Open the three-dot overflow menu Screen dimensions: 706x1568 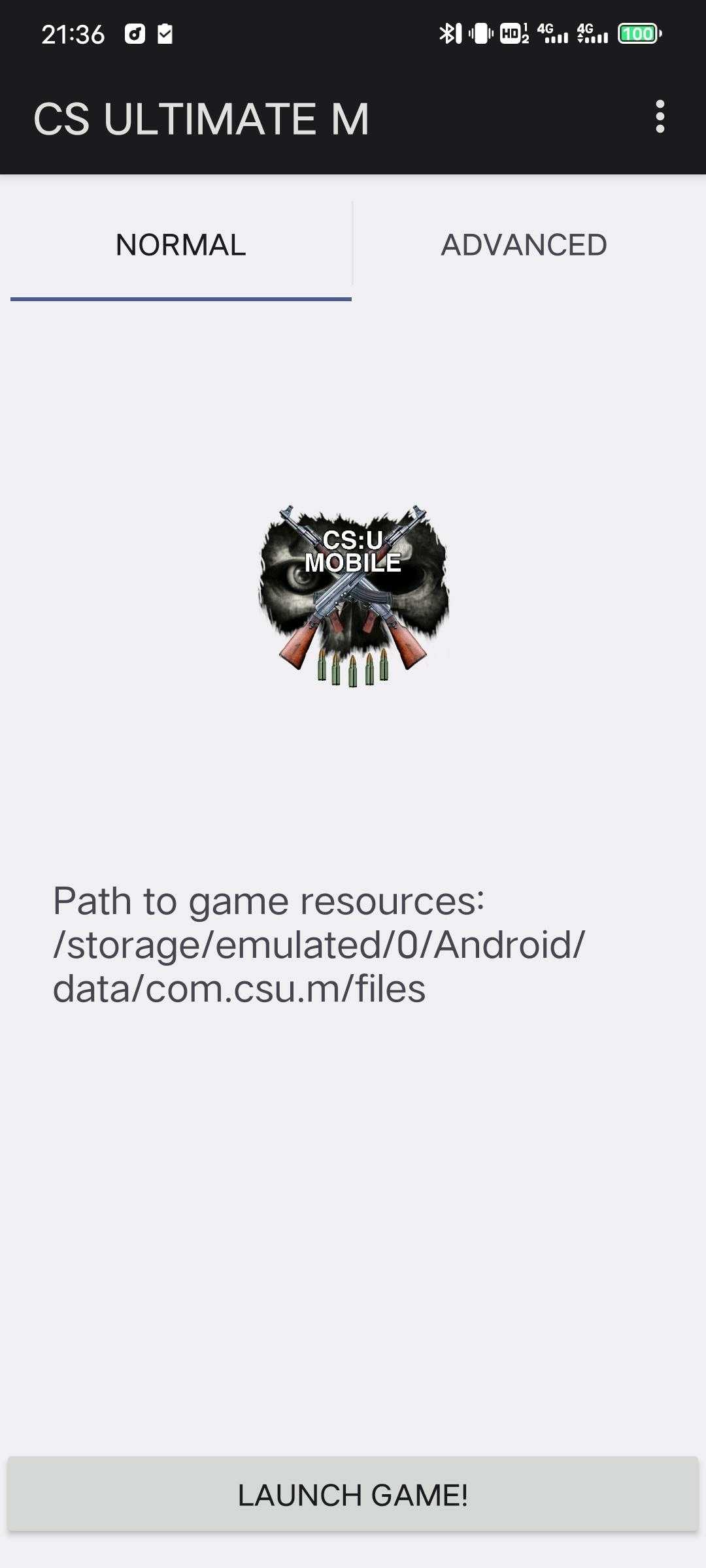pos(660,117)
